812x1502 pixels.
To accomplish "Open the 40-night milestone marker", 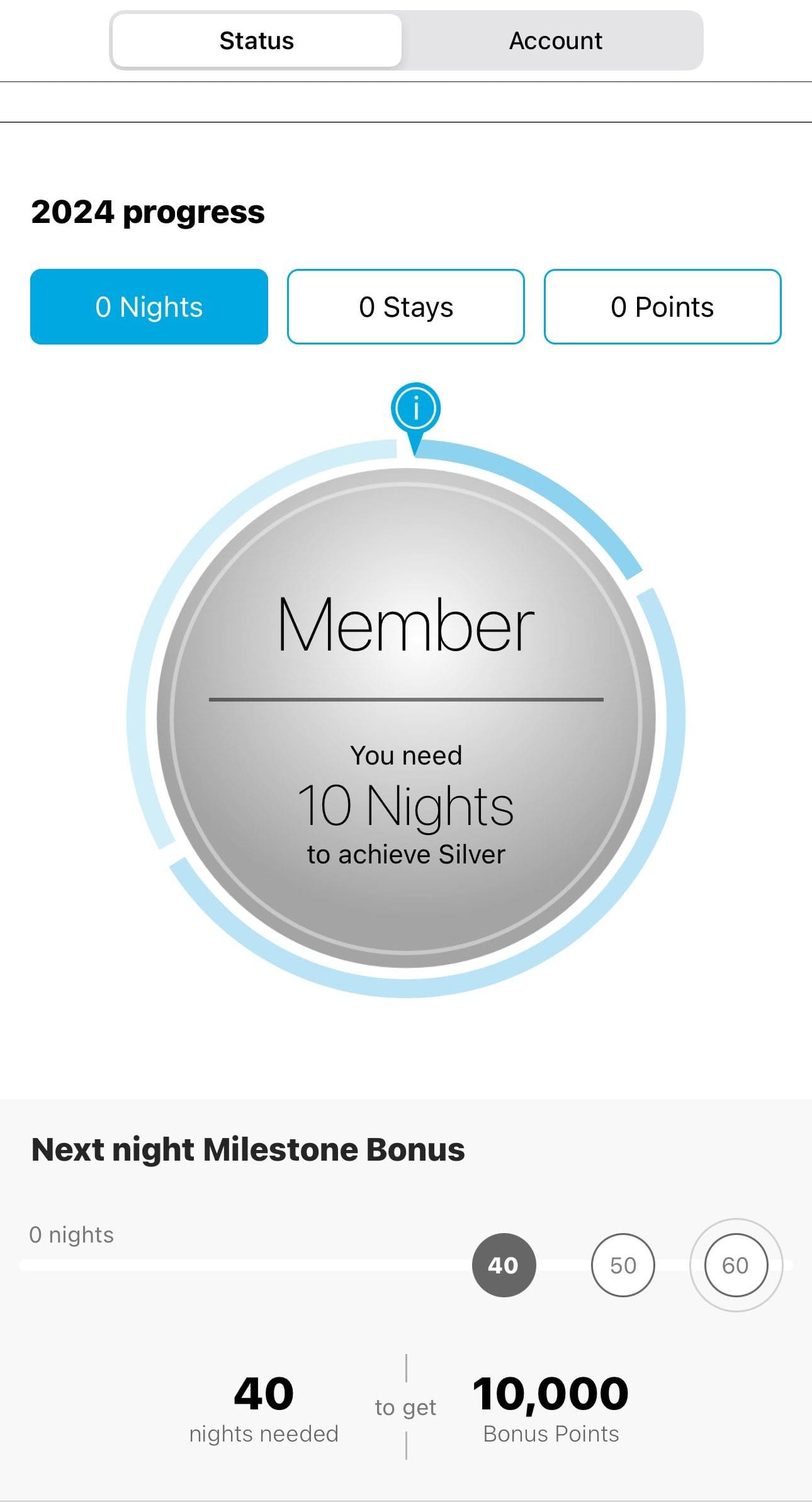I will pos(503,1265).
